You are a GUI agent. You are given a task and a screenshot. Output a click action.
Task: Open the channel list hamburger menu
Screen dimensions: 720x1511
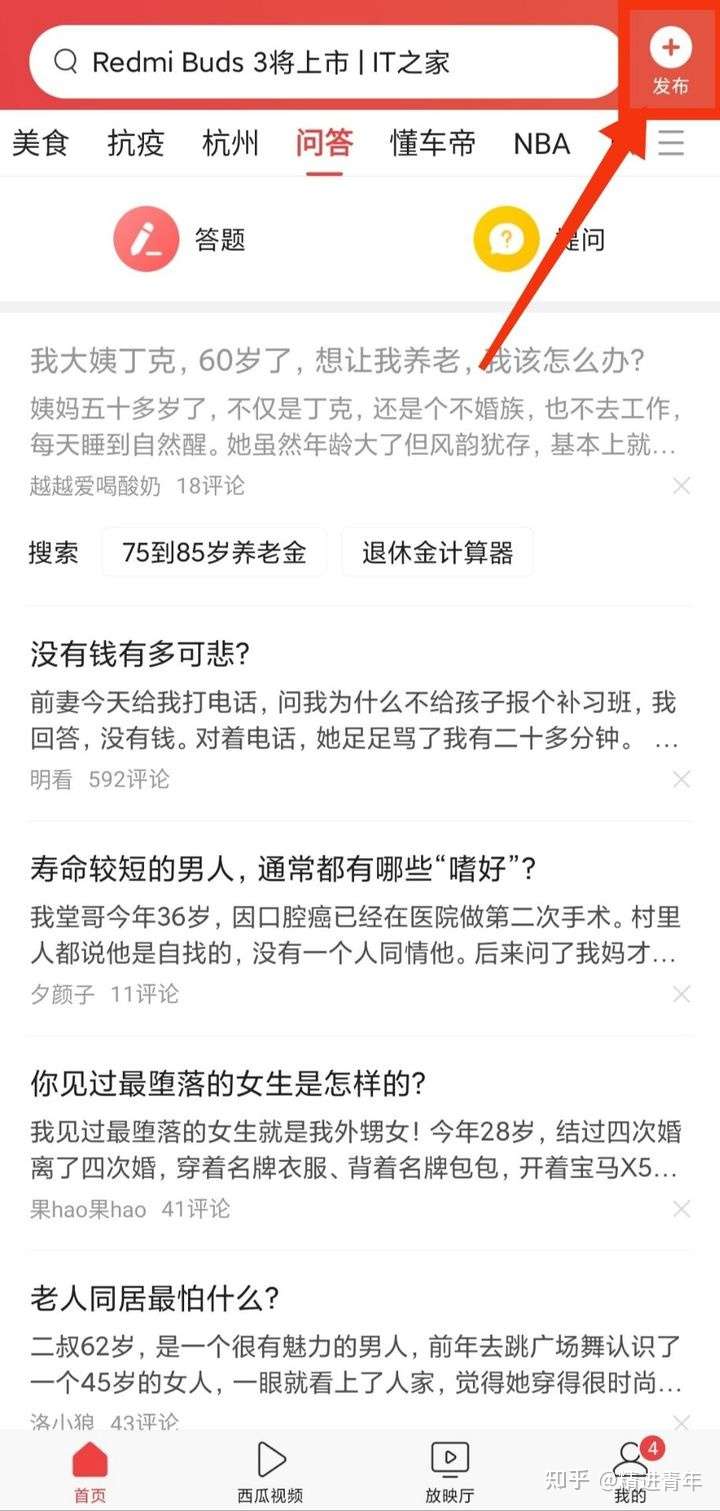(671, 143)
